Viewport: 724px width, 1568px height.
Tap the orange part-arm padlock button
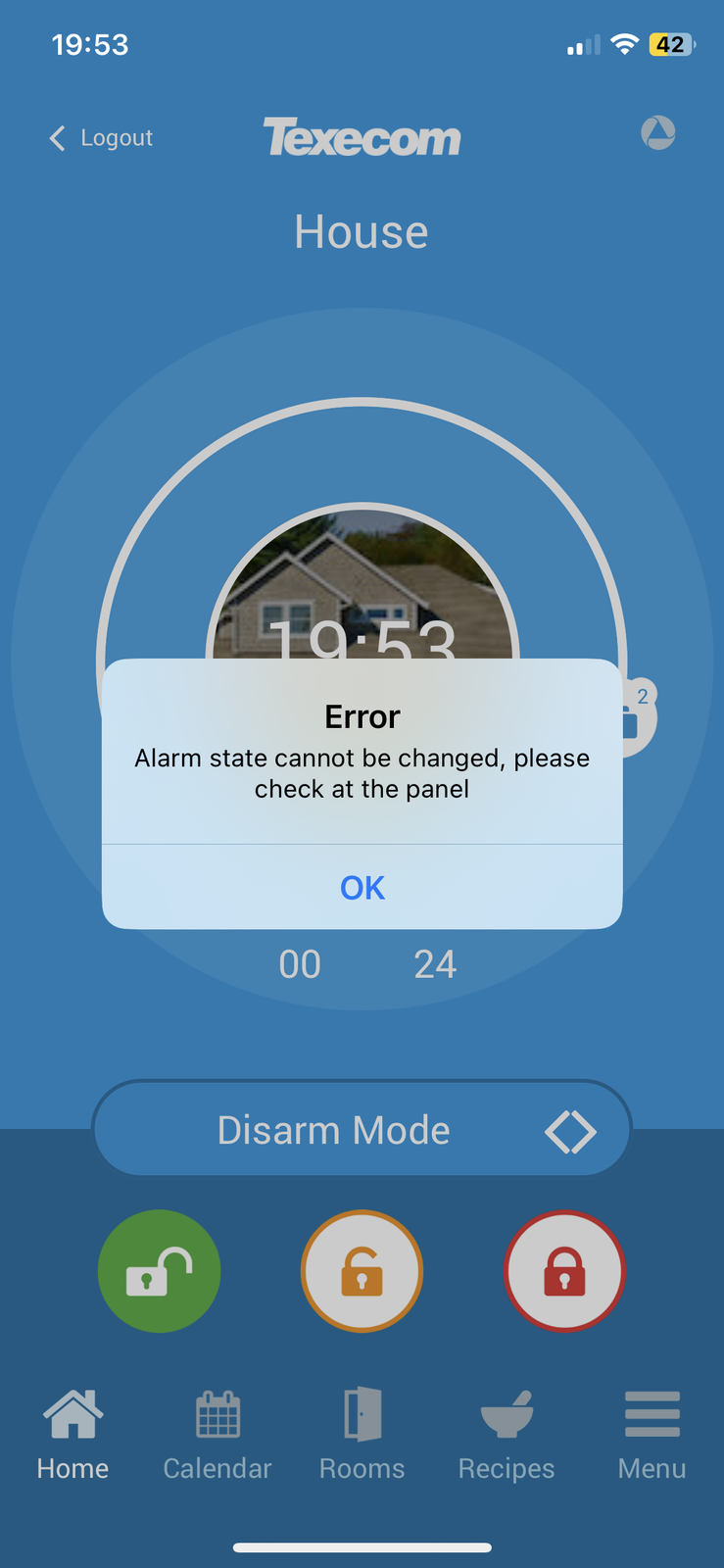[362, 1271]
